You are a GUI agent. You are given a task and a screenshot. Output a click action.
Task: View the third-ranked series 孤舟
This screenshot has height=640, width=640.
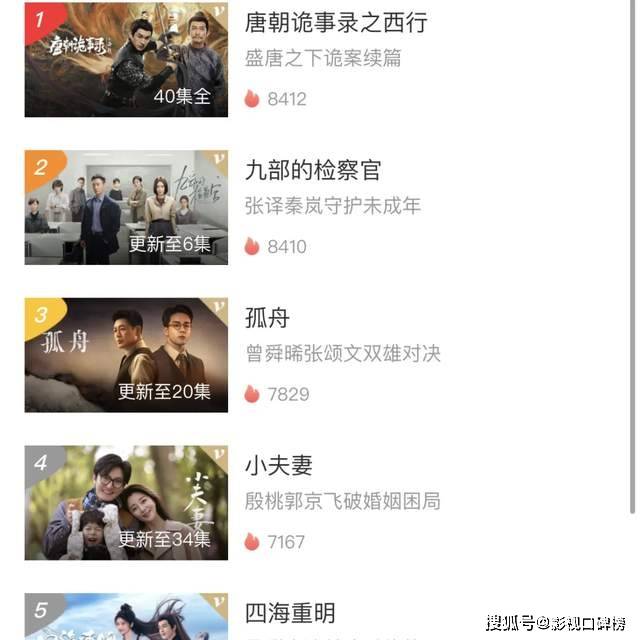click(x=267, y=318)
